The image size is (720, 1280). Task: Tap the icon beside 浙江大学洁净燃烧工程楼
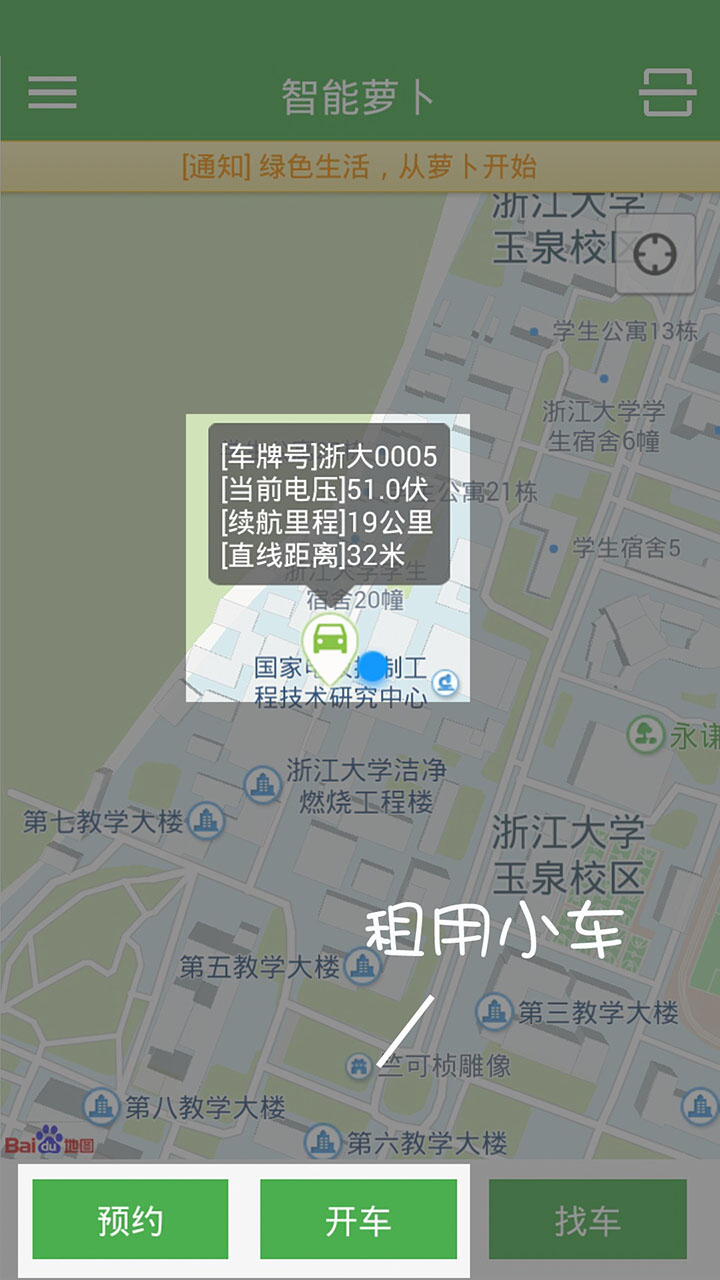click(262, 785)
